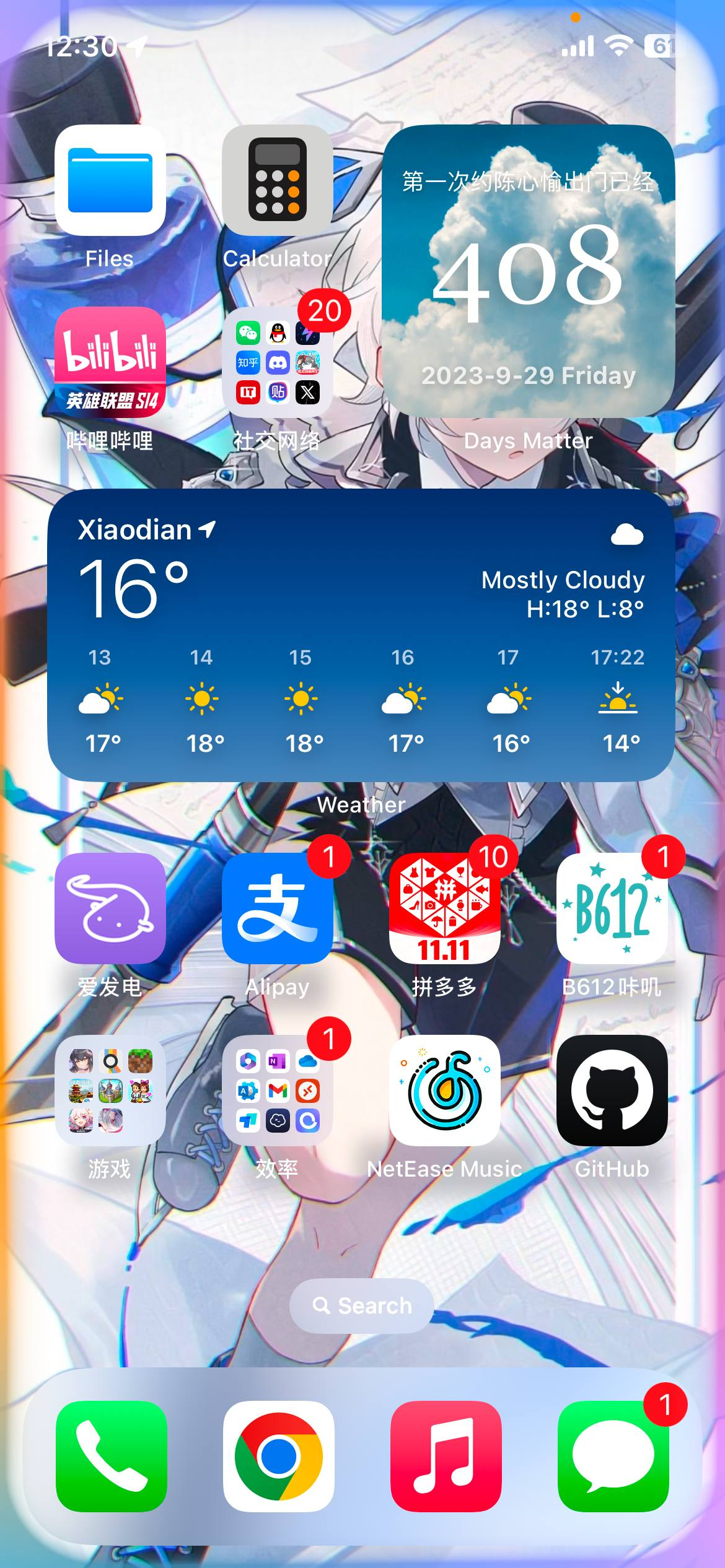This screenshot has height=1568, width=725.
Task: Tap the Search pill
Action: (361, 1305)
